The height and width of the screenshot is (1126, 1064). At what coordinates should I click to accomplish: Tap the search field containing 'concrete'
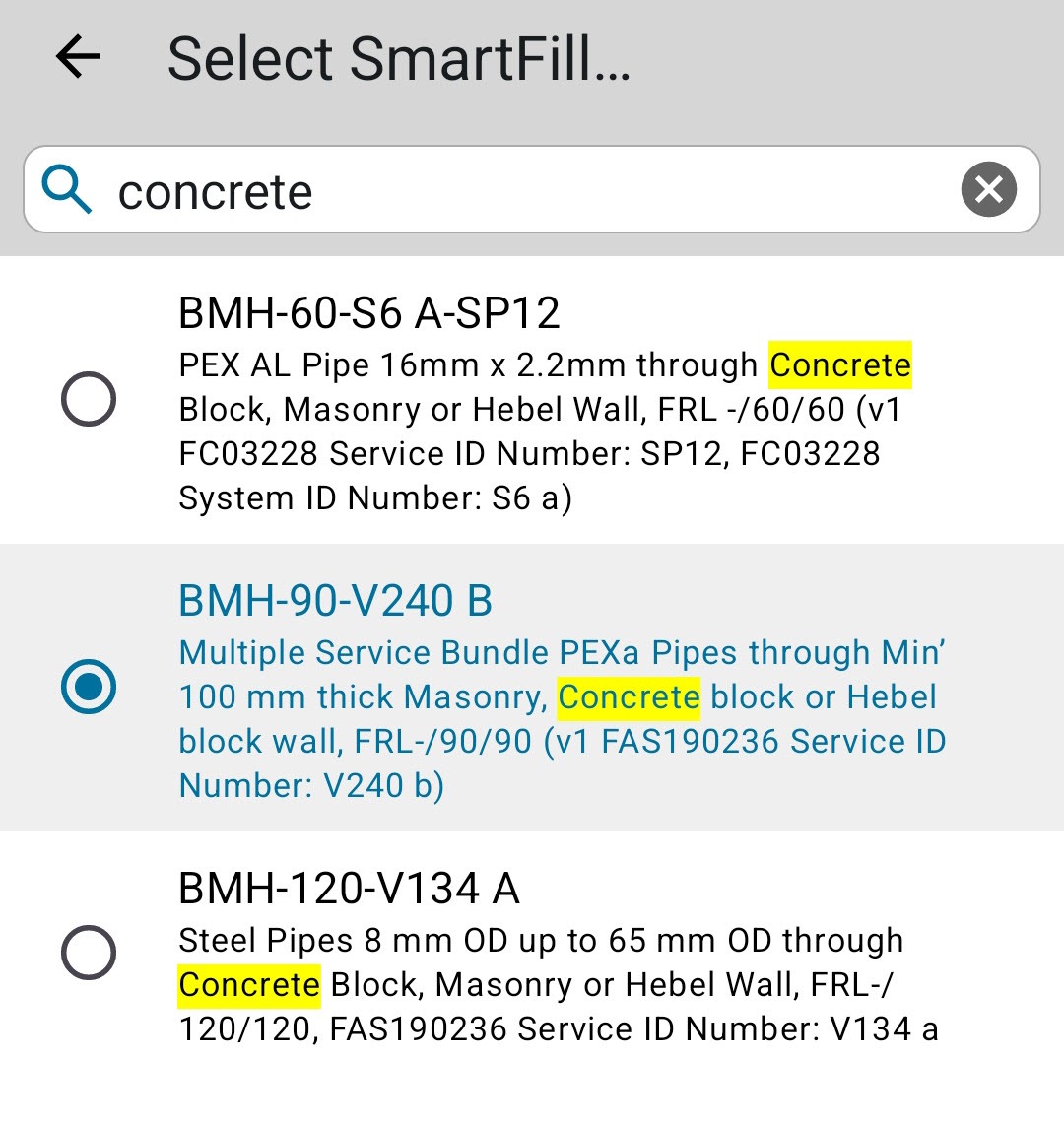coord(512,190)
